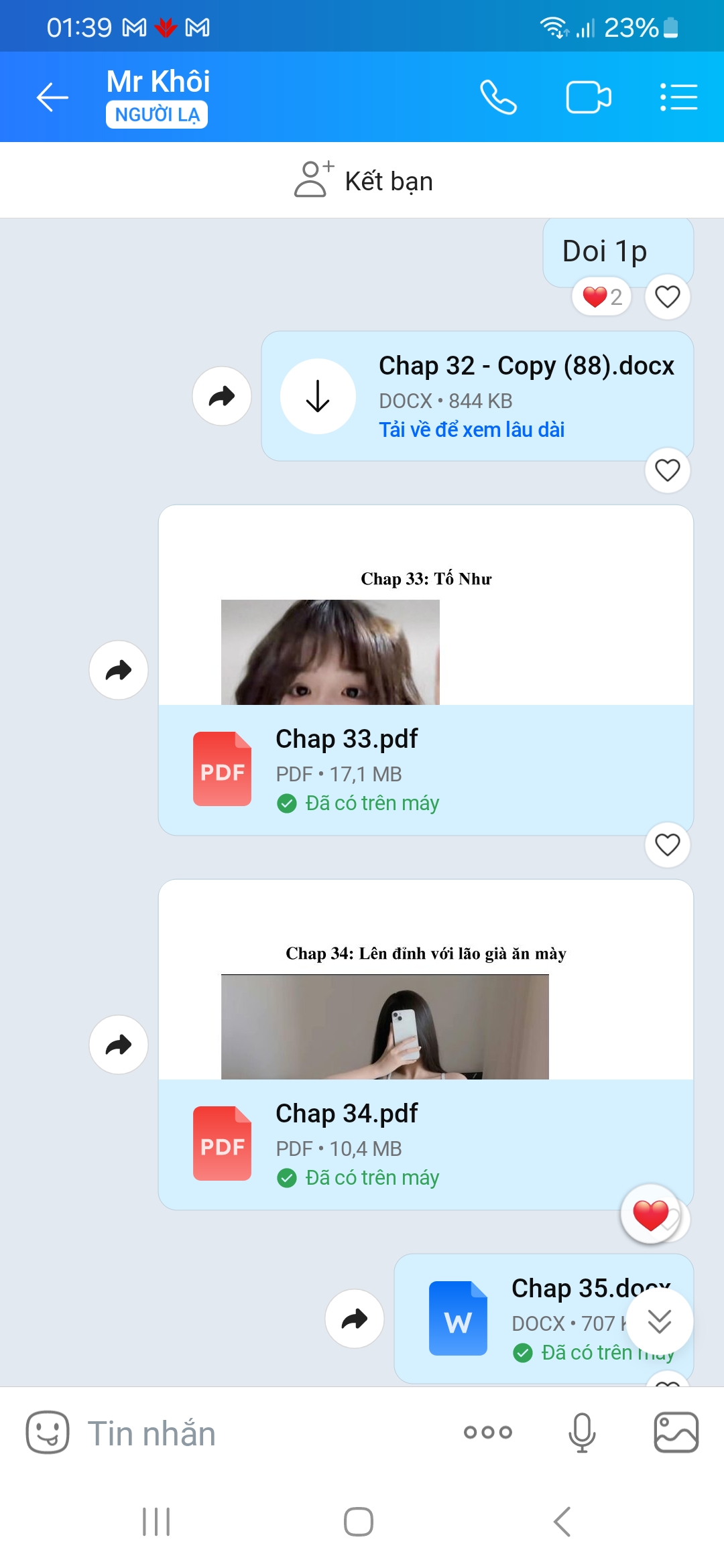Viewport: 724px width, 1568px height.
Task: Open the chat options menu
Action: click(678, 98)
